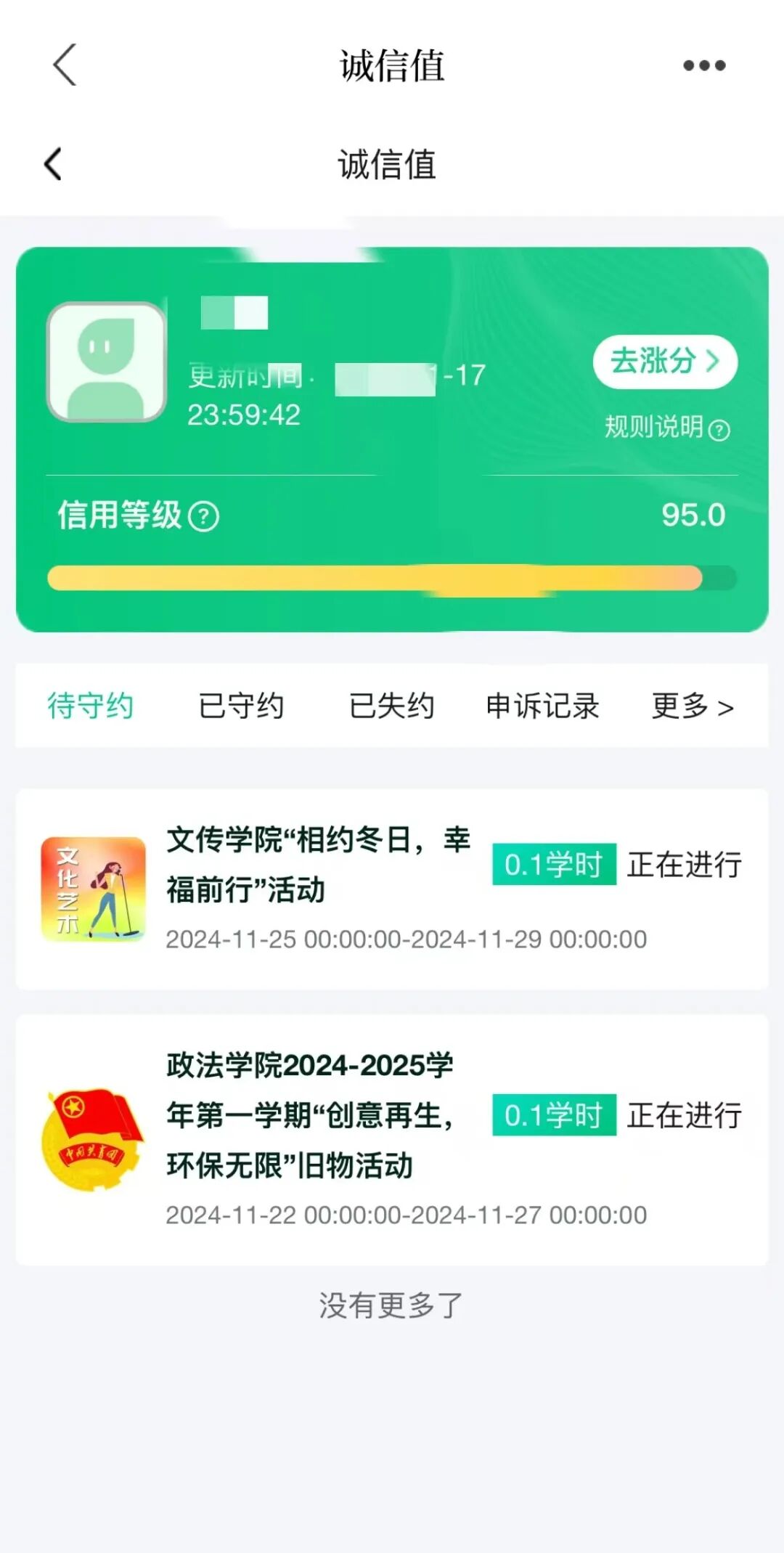Go back using the top-left outer arrow
This screenshot has width=784, height=1553.
click(65, 65)
